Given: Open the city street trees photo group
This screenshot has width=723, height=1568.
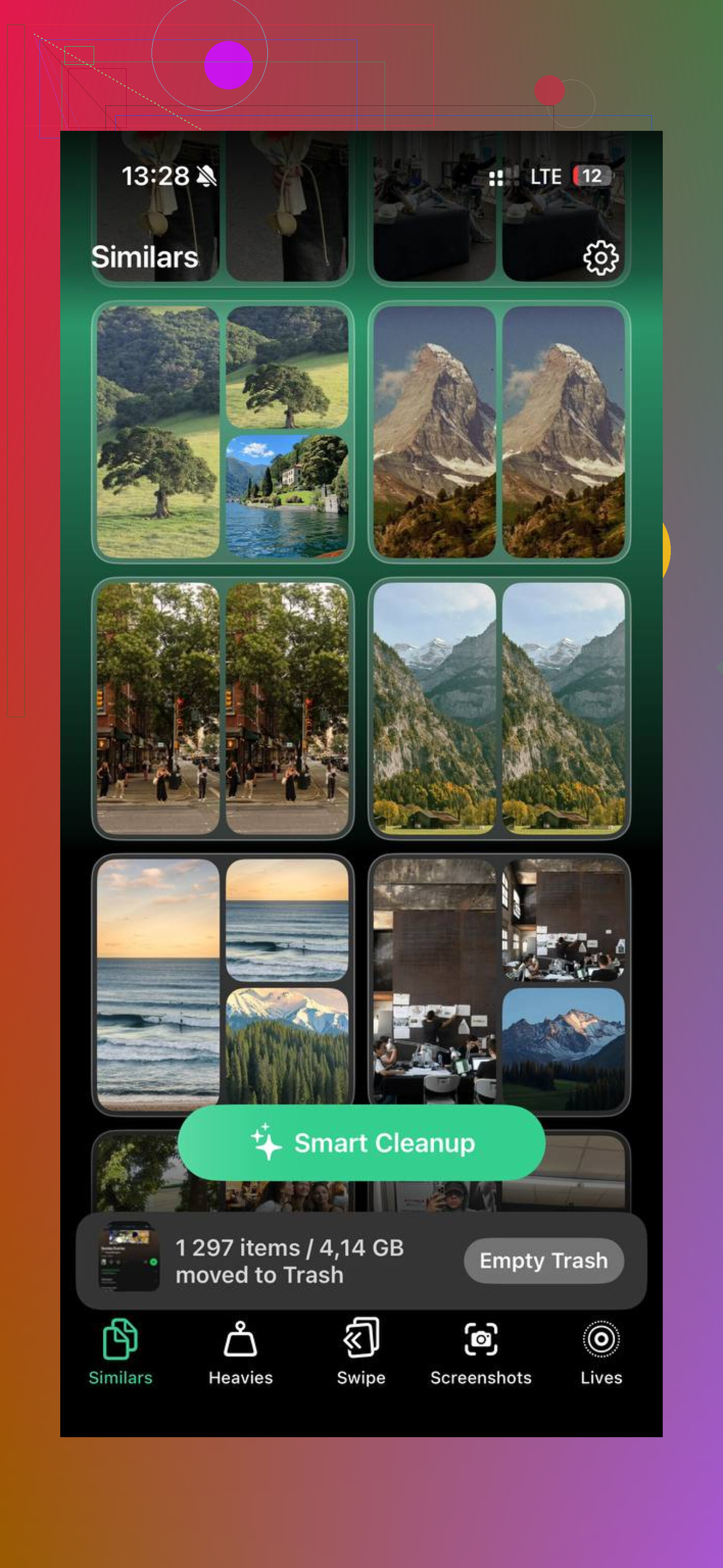Looking at the screenshot, I should pos(223,709).
